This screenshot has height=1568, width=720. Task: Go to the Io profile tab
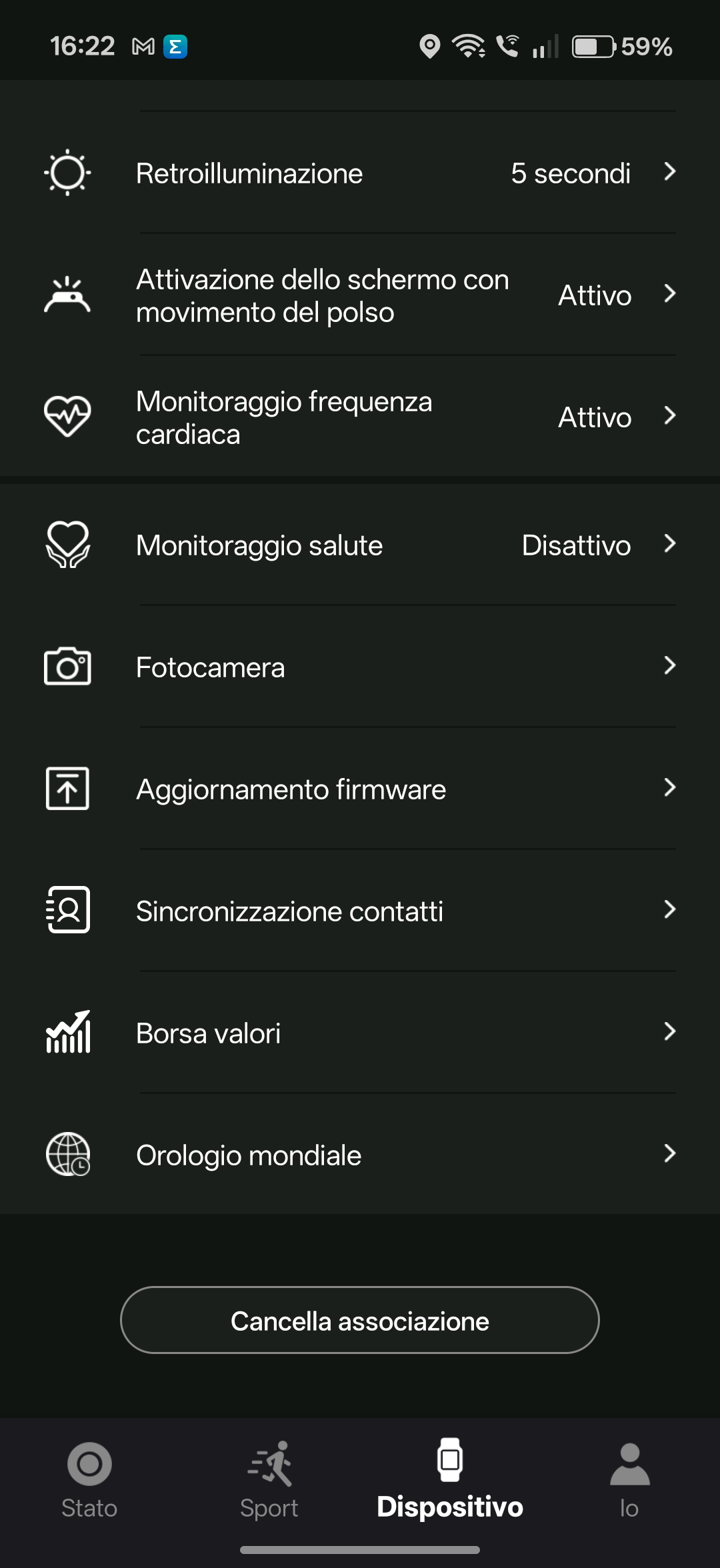coord(629,1480)
